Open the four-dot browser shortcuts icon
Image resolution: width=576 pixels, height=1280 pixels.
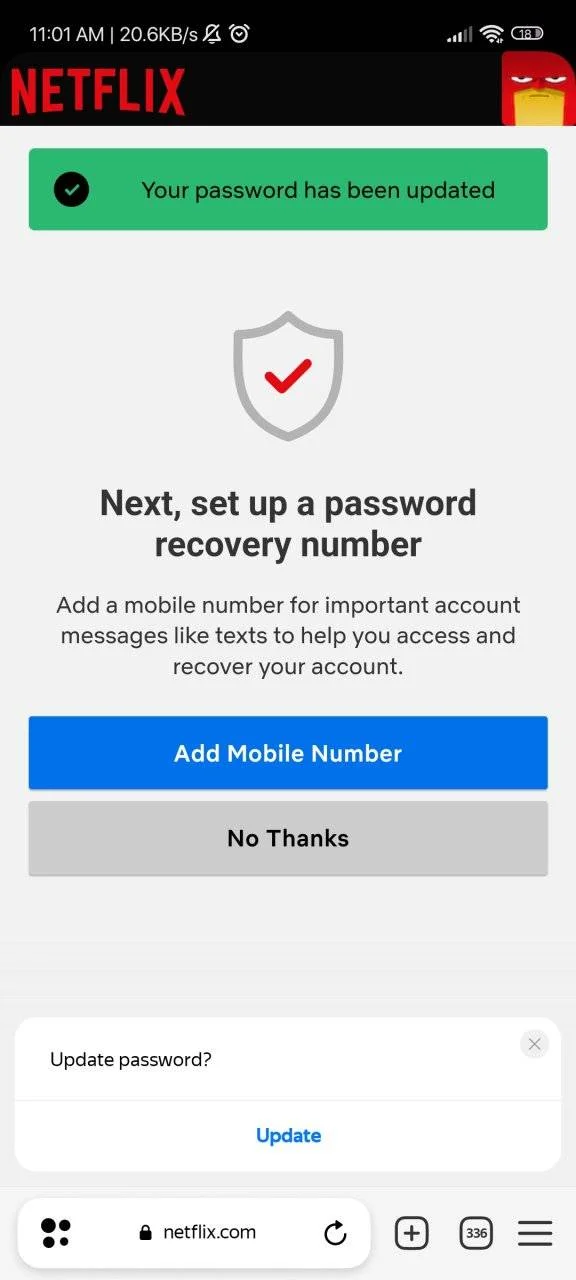[56, 1233]
